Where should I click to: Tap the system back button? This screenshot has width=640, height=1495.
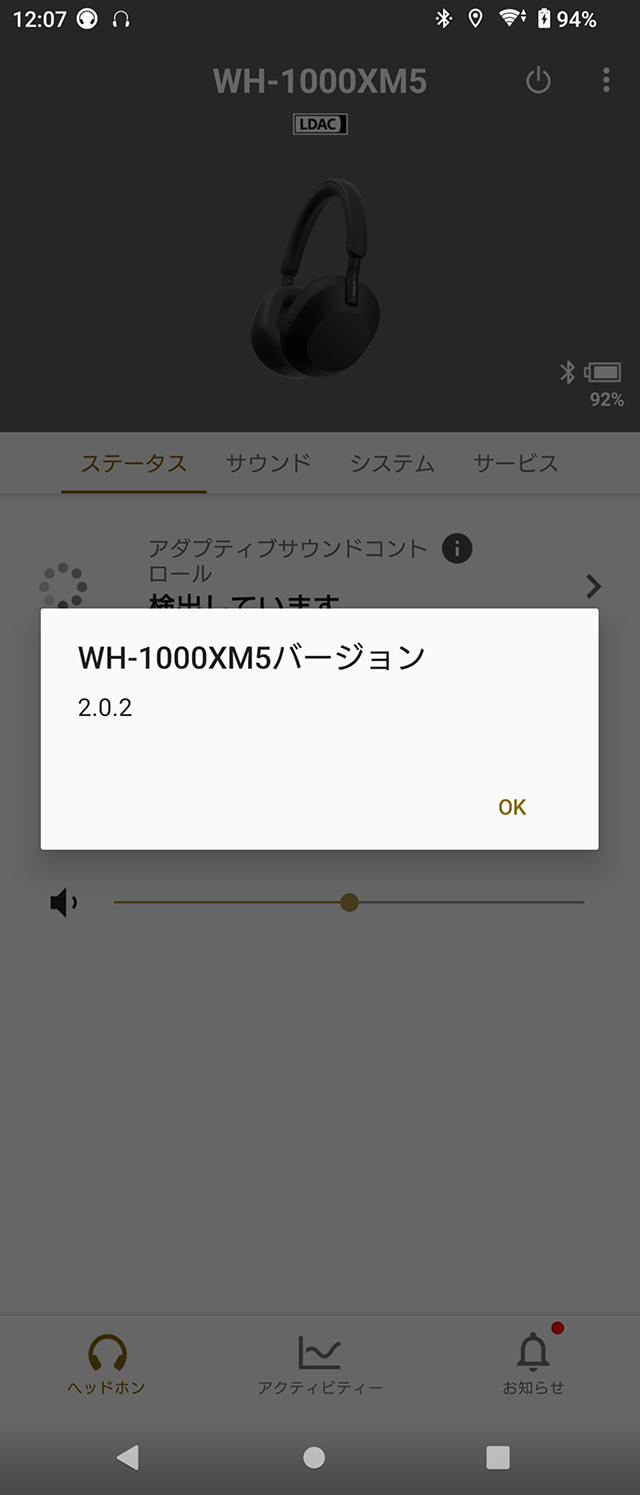pyautogui.click(x=127, y=1457)
